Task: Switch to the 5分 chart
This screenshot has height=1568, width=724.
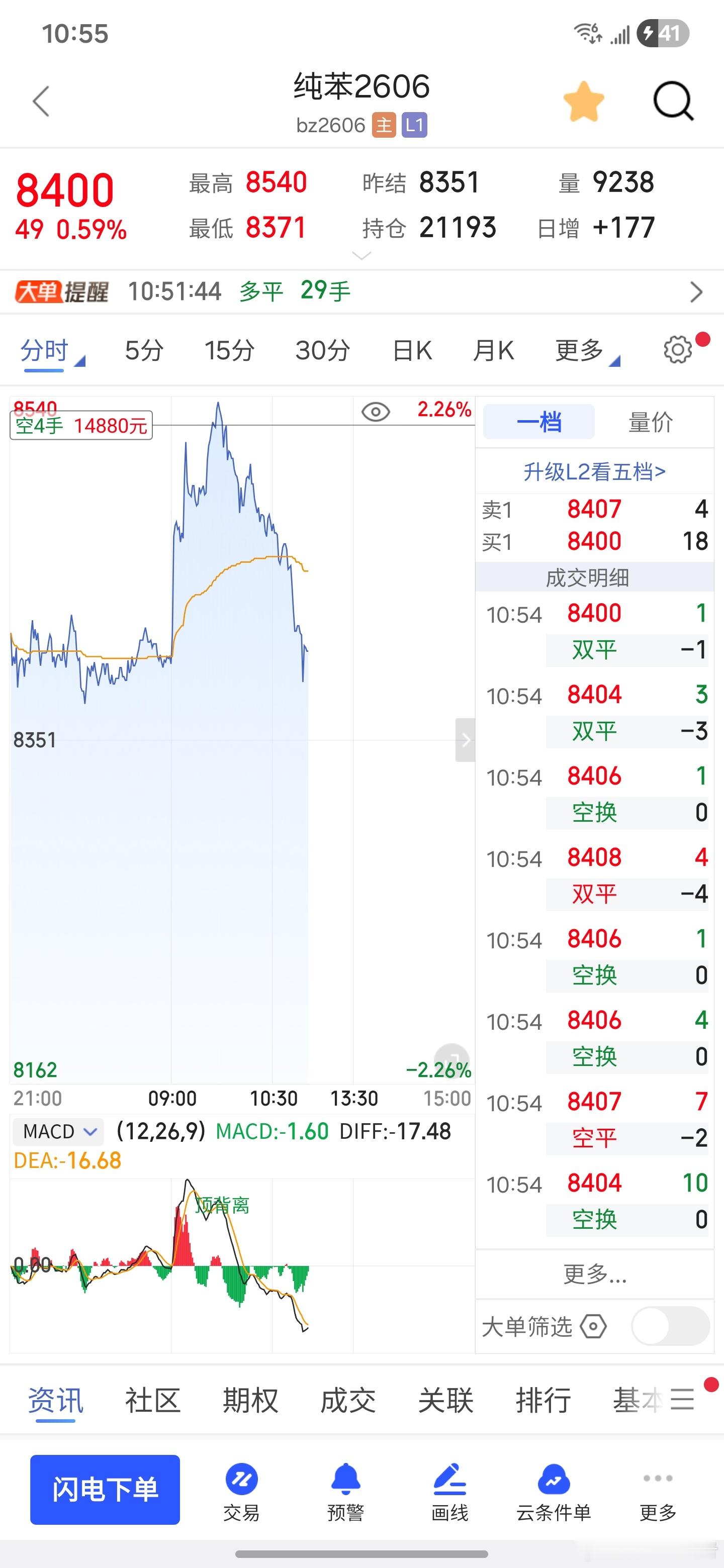Action: (x=144, y=351)
